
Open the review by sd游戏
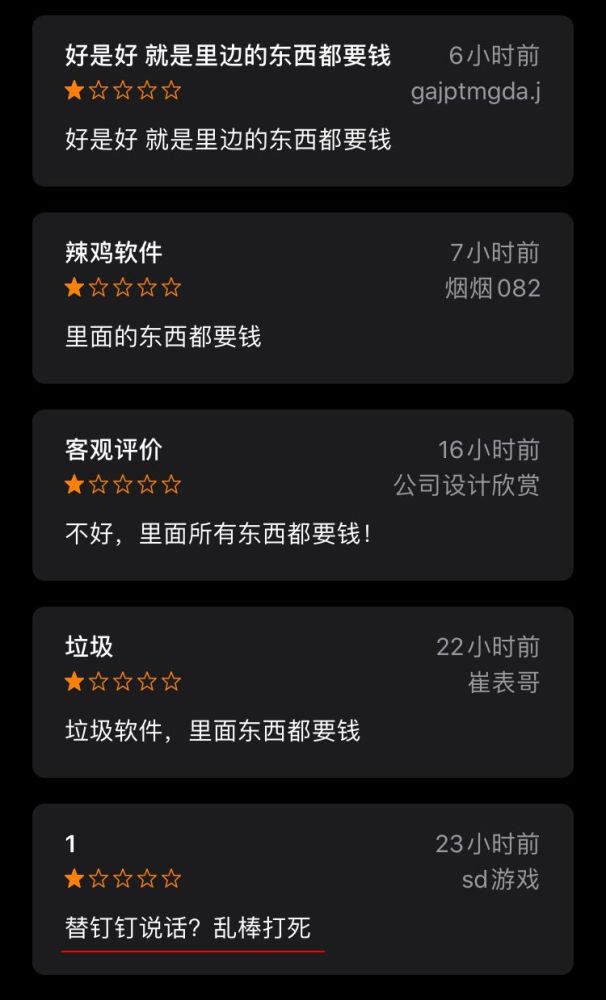pyautogui.click(x=303, y=889)
